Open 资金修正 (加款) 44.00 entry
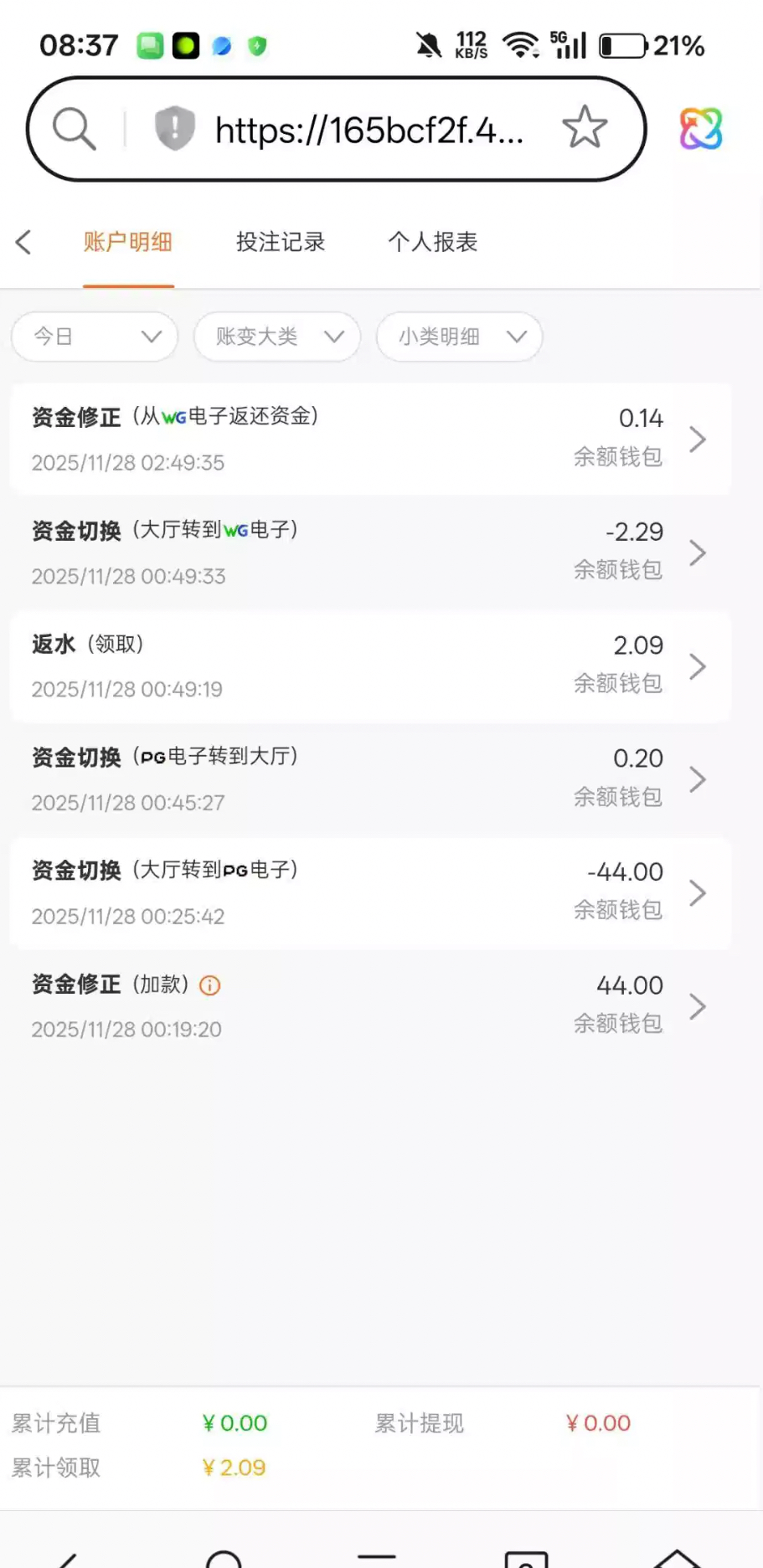This screenshot has height=1568, width=763. (370, 1006)
